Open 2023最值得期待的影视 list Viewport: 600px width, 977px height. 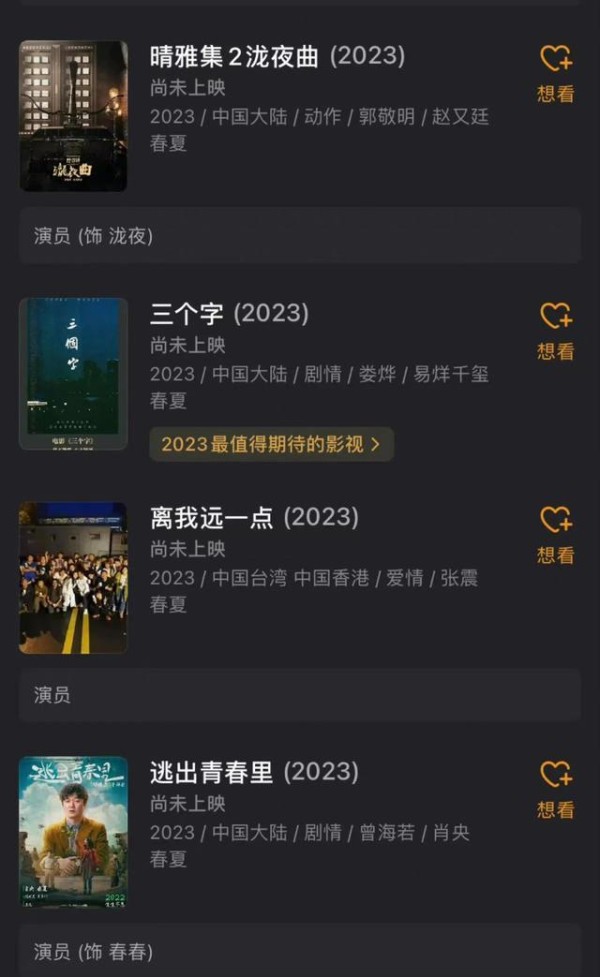point(271,444)
